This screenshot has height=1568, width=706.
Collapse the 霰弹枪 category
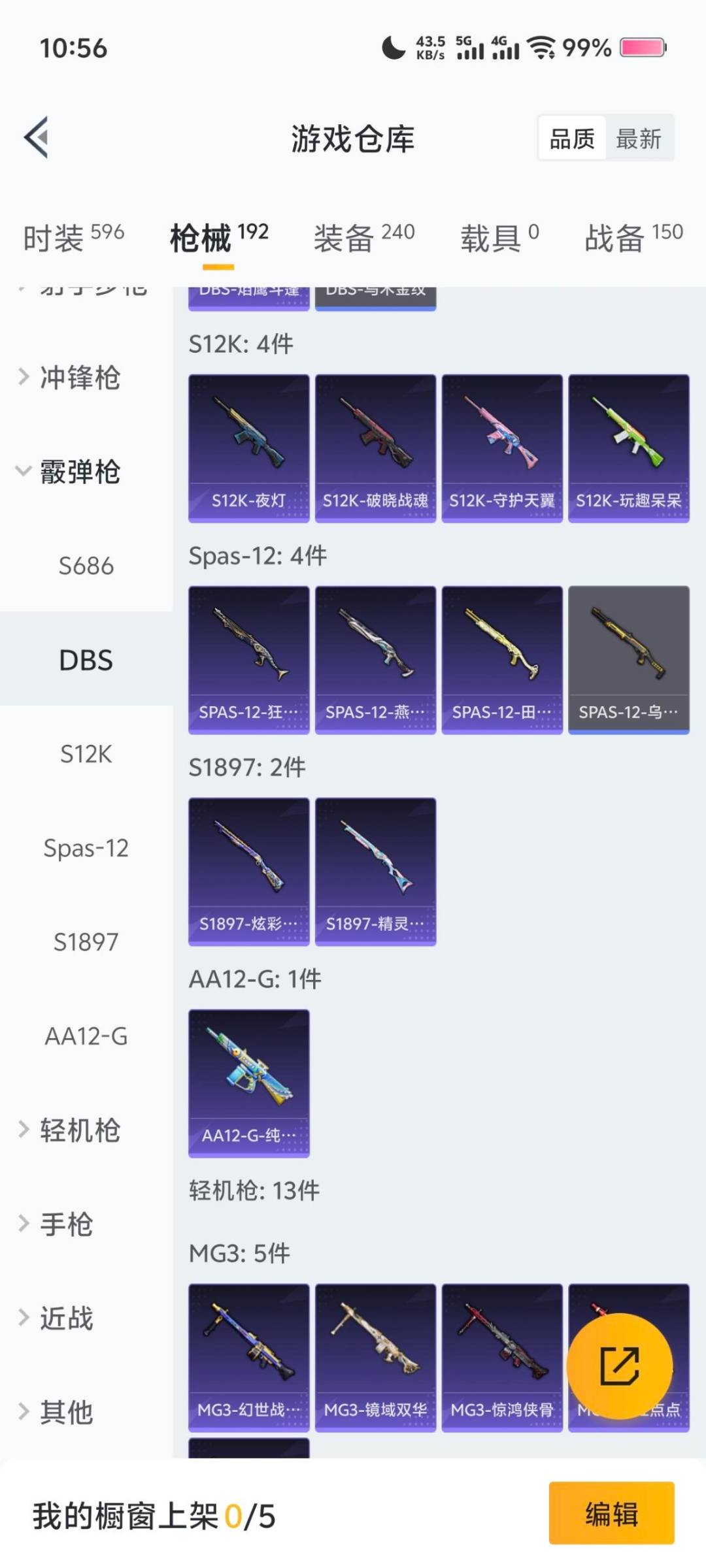pyautogui.click(x=80, y=472)
